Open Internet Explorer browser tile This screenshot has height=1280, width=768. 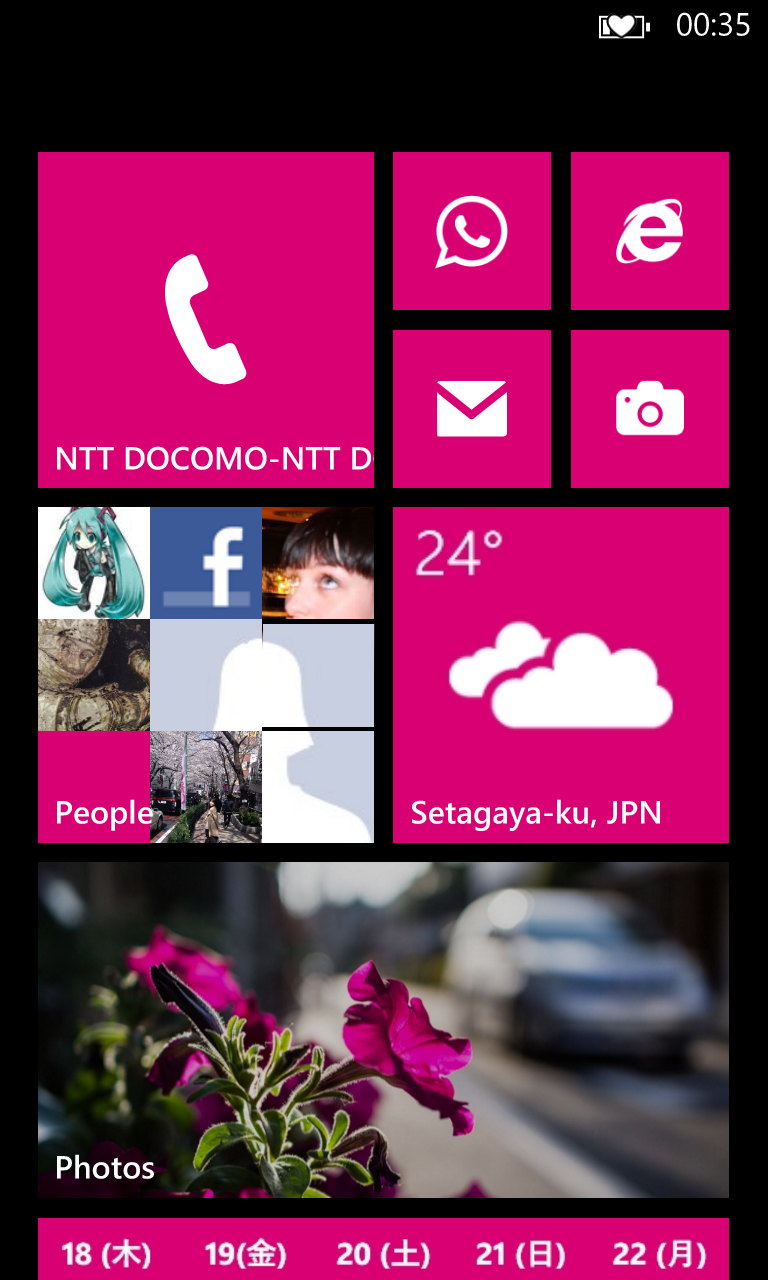click(649, 231)
